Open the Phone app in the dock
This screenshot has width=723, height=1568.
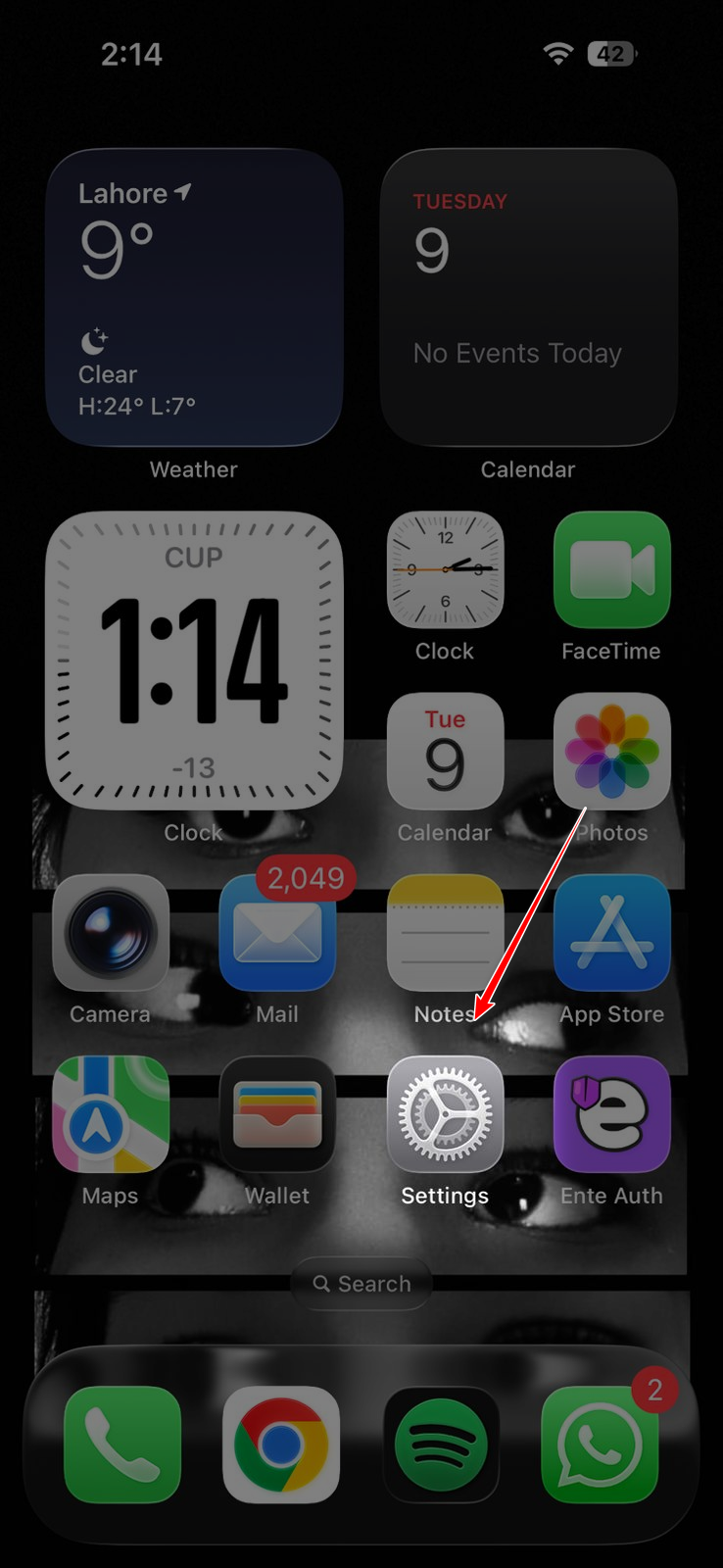click(x=122, y=1445)
